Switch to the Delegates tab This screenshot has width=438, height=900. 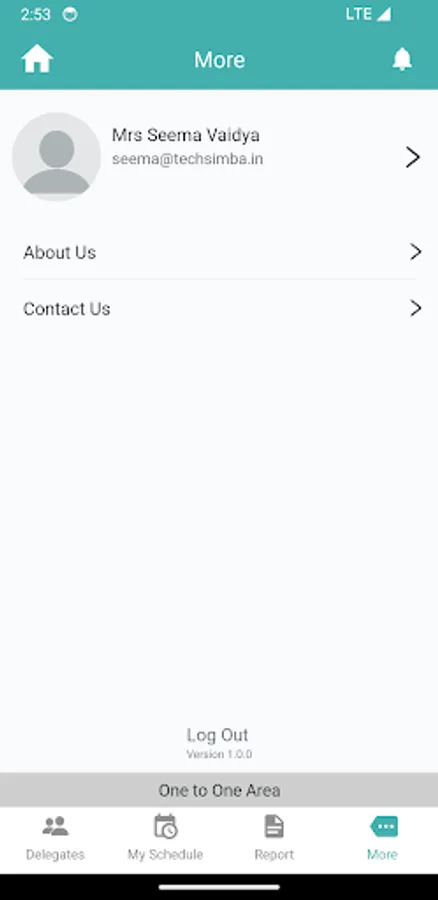pyautogui.click(x=55, y=839)
